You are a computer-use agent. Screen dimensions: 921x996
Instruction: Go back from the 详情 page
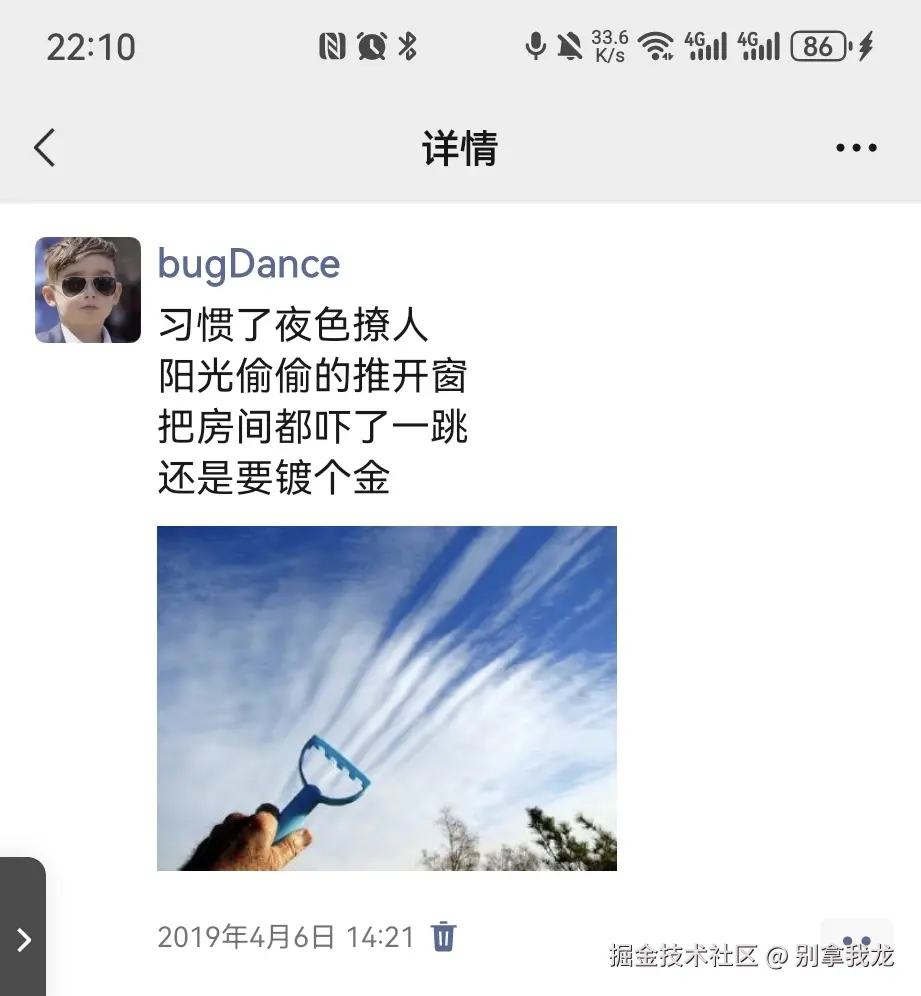(44, 148)
